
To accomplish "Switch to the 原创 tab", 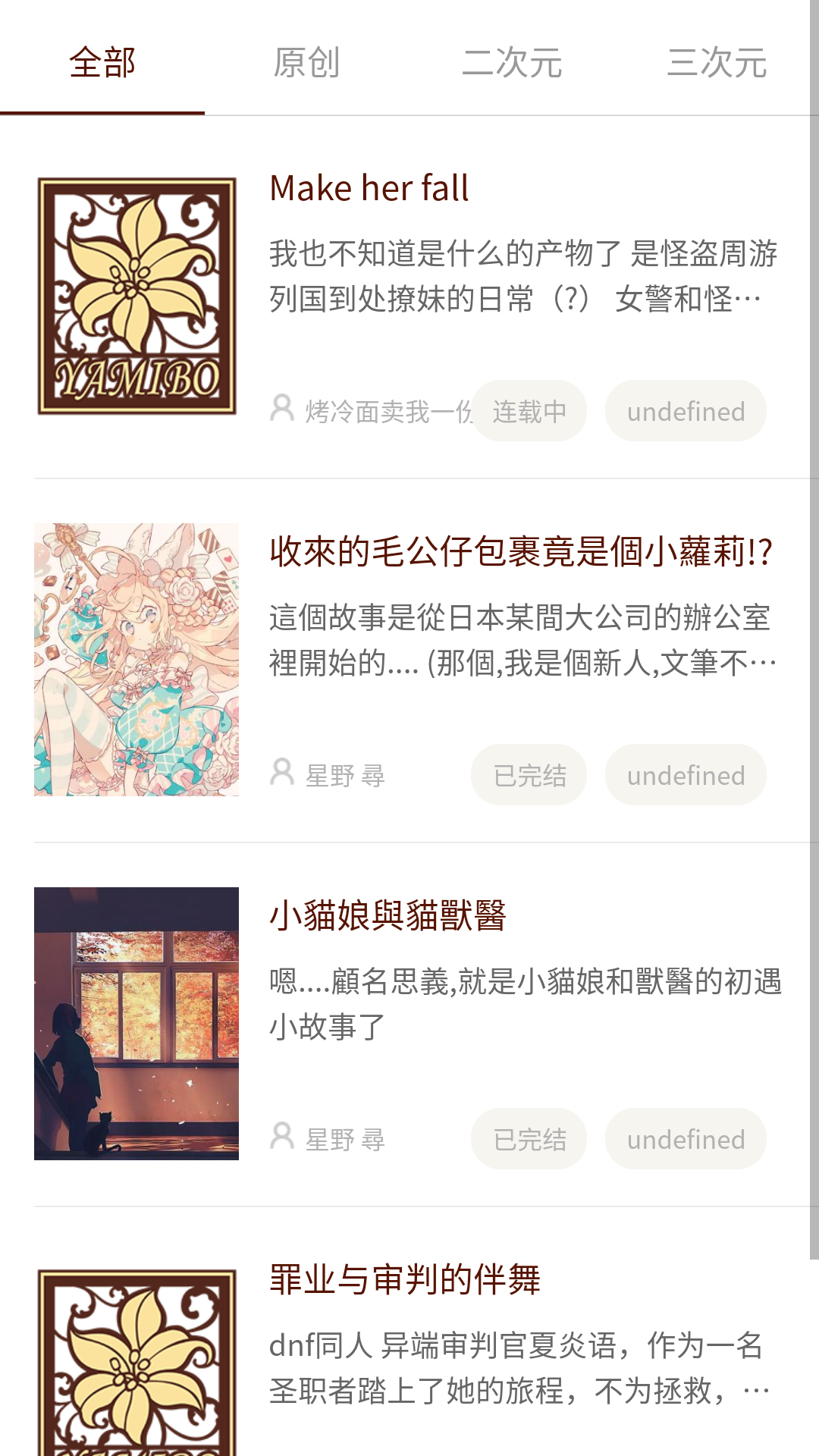I will 306,62.
